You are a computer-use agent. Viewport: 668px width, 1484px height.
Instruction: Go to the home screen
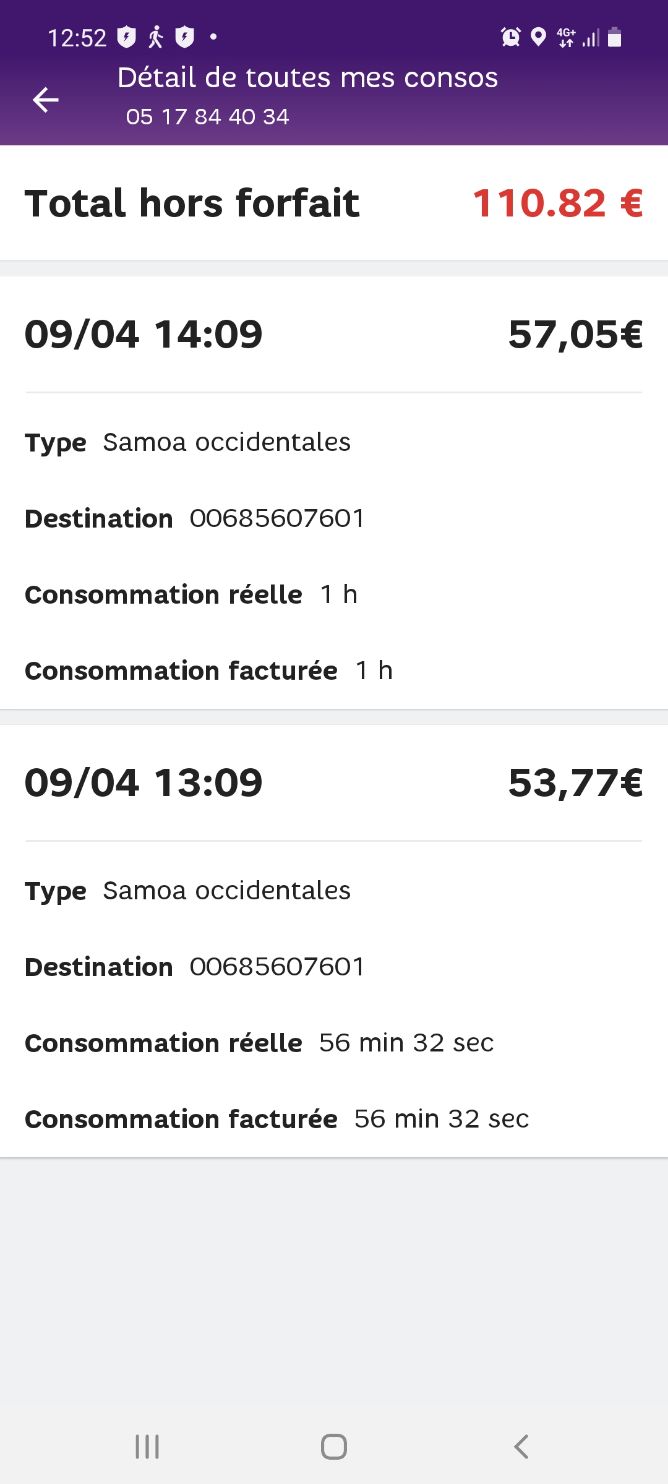pos(334,1446)
